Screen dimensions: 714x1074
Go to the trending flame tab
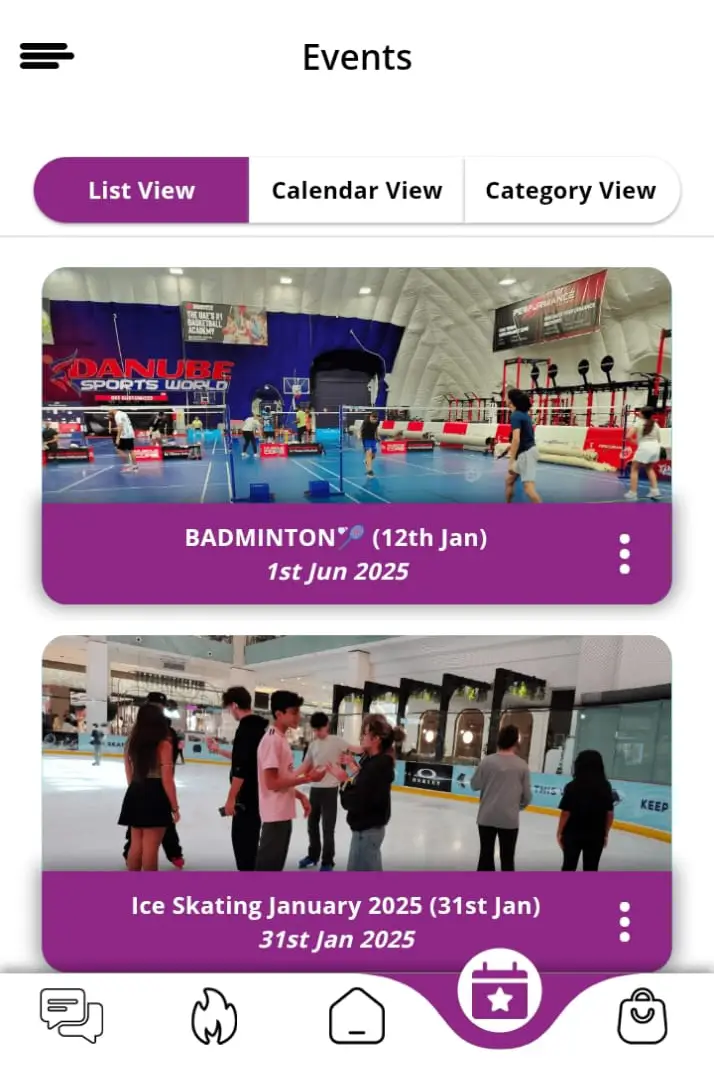point(214,1016)
